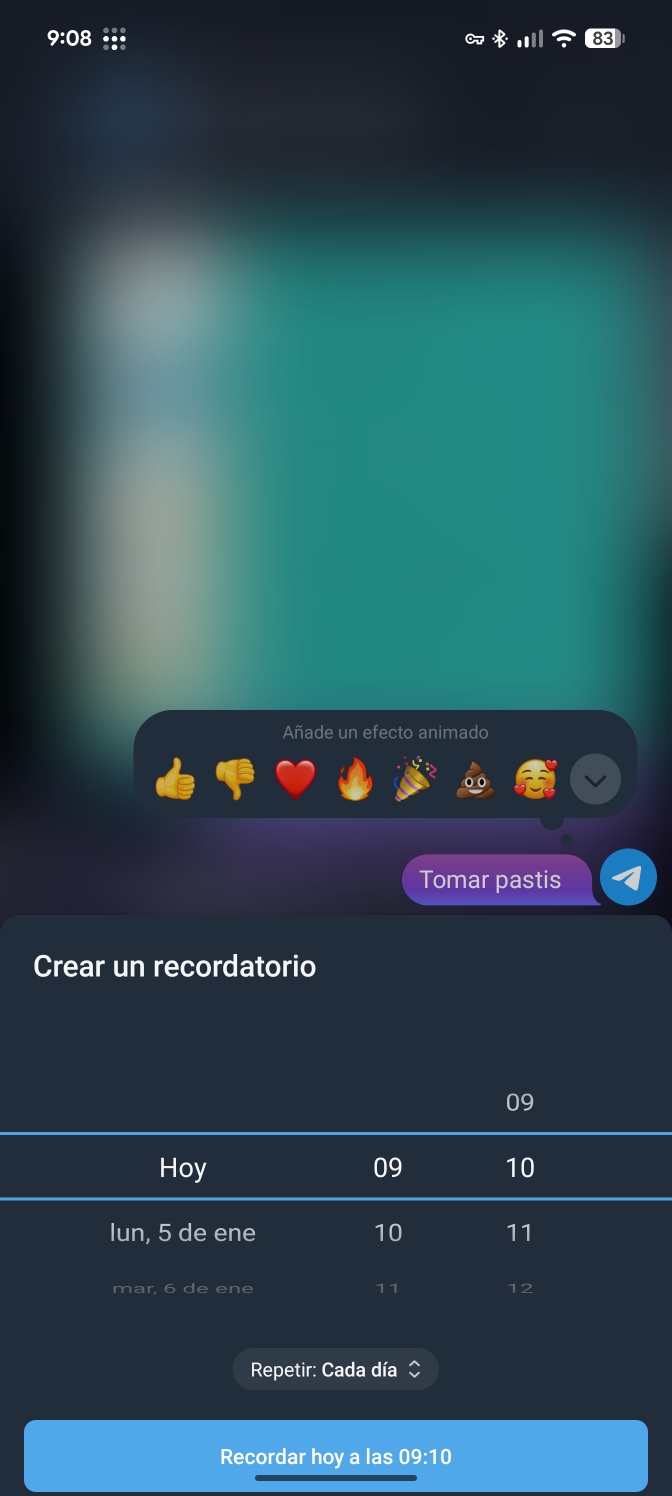Add the red heart animated effect

(x=295, y=778)
